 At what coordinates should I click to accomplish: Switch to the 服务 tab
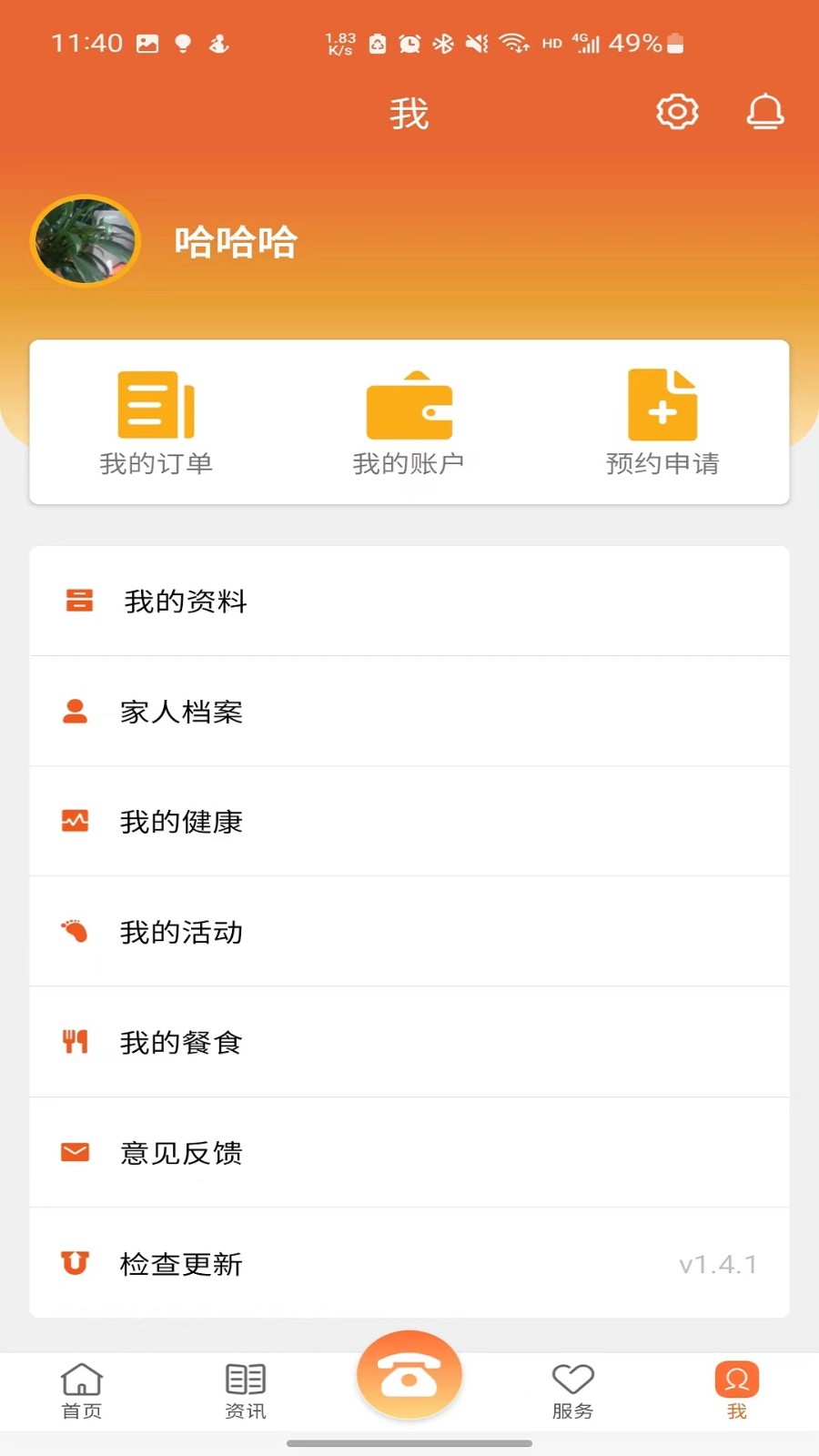(x=572, y=1390)
